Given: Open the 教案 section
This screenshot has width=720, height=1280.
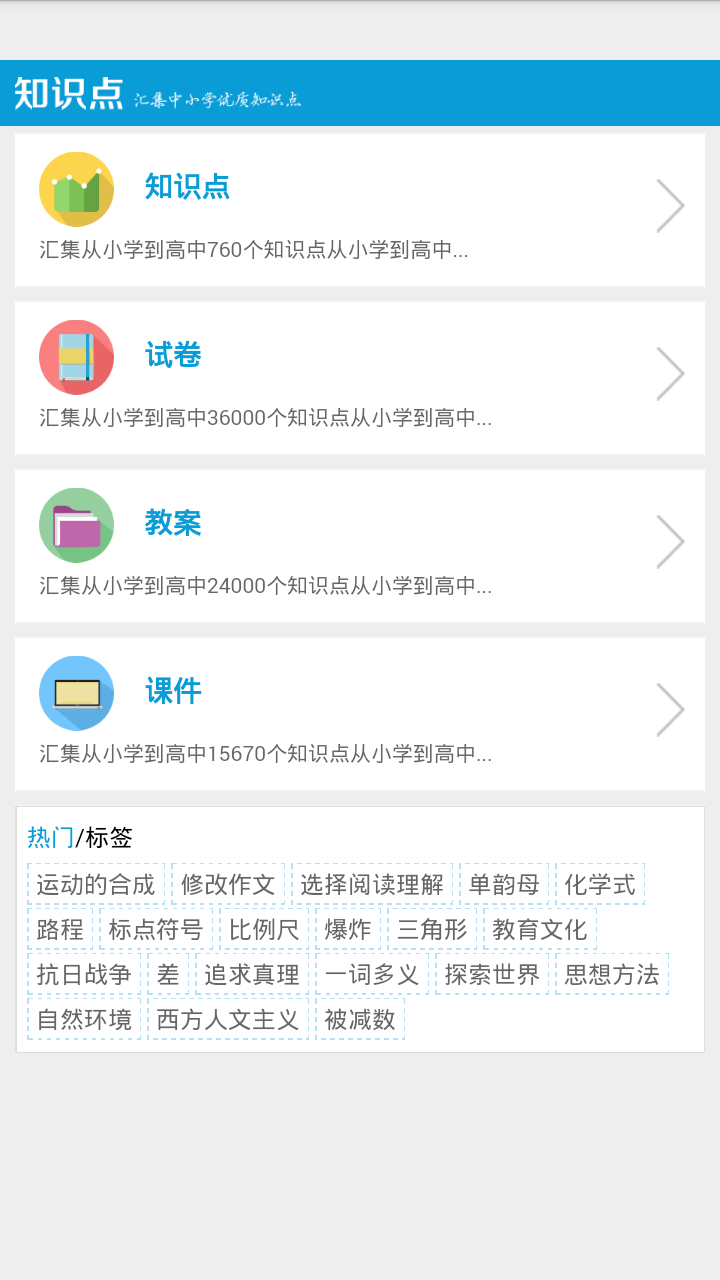Looking at the screenshot, I should [x=360, y=546].
